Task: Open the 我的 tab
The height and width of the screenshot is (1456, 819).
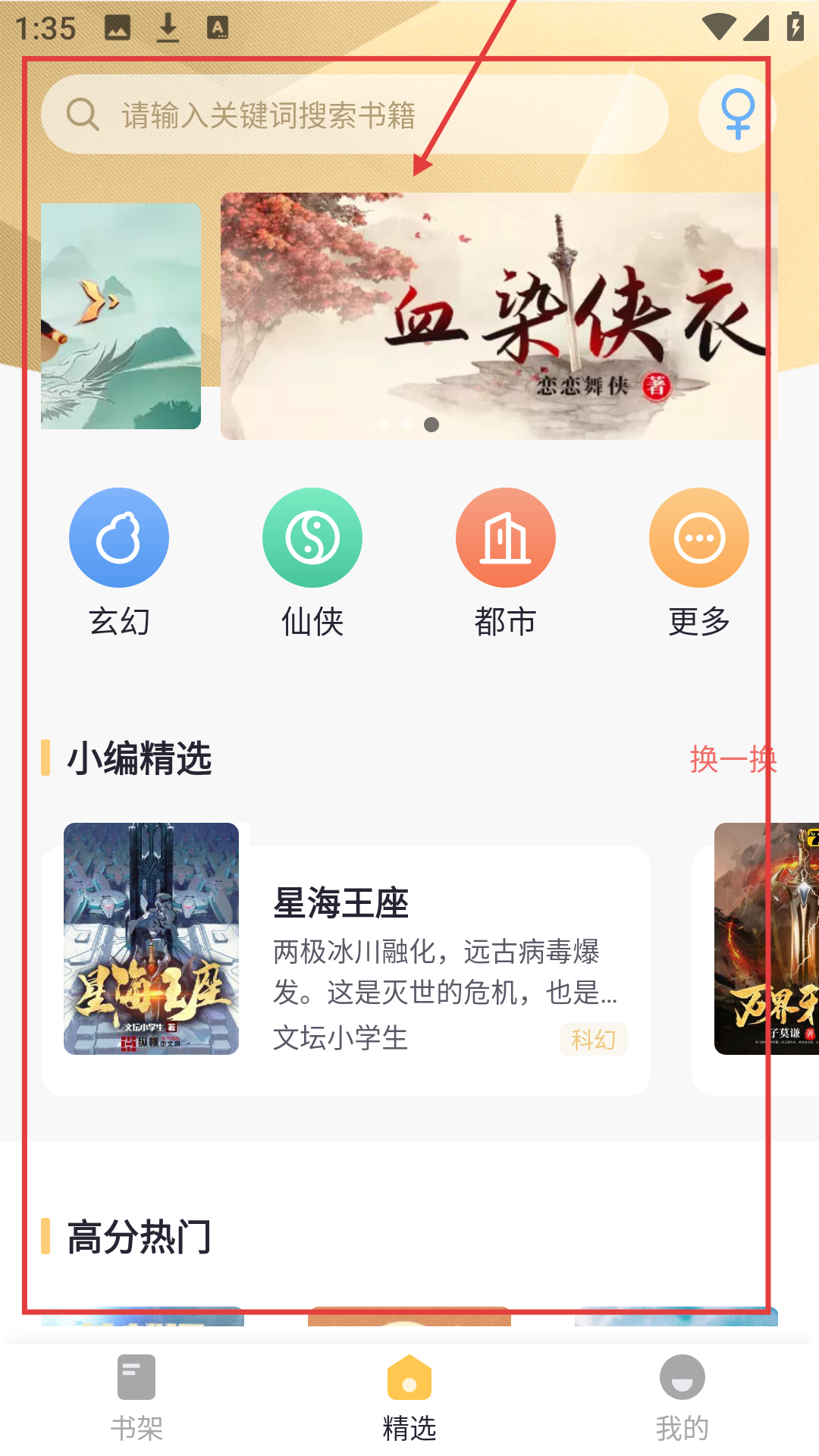Action: [682, 1397]
